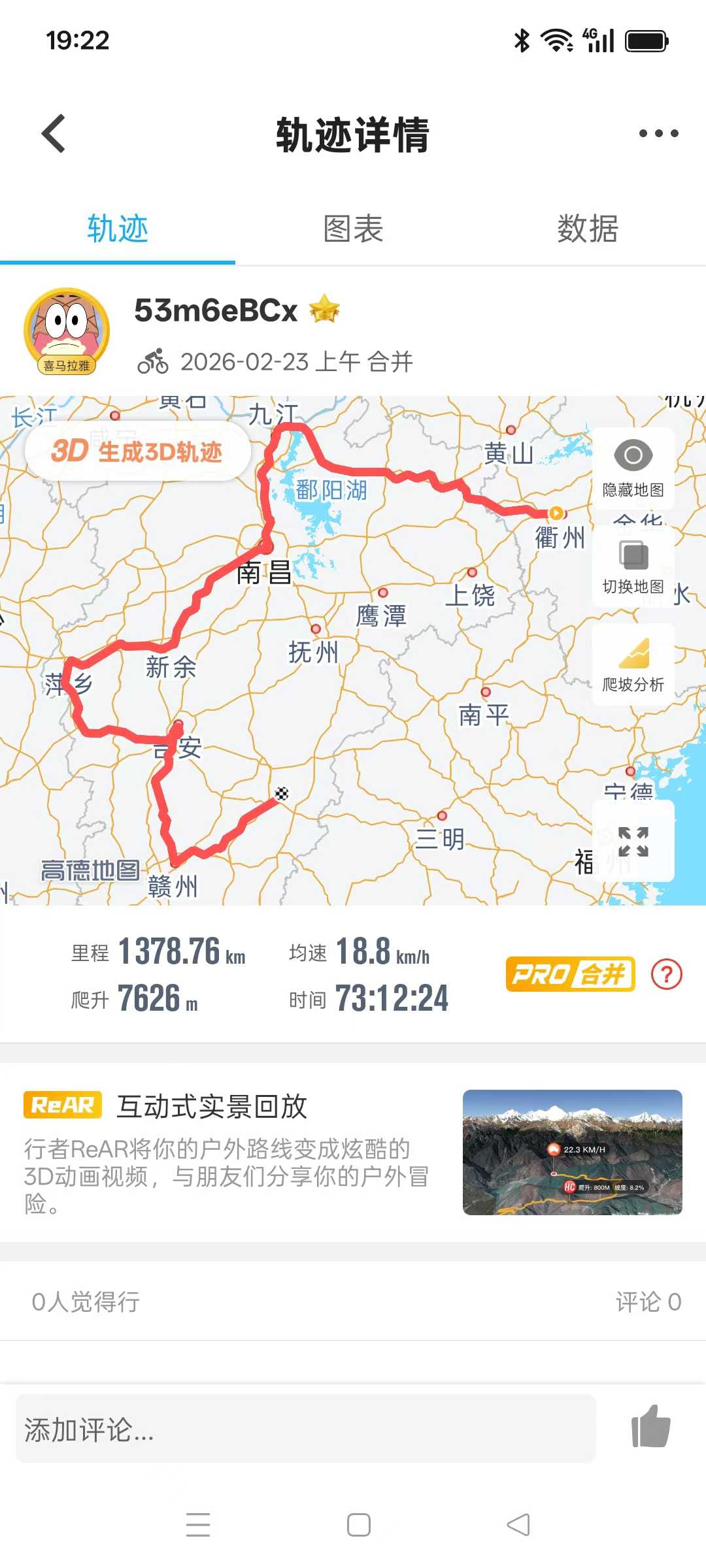Tap the question mark next to PRO合并

[x=665, y=975]
